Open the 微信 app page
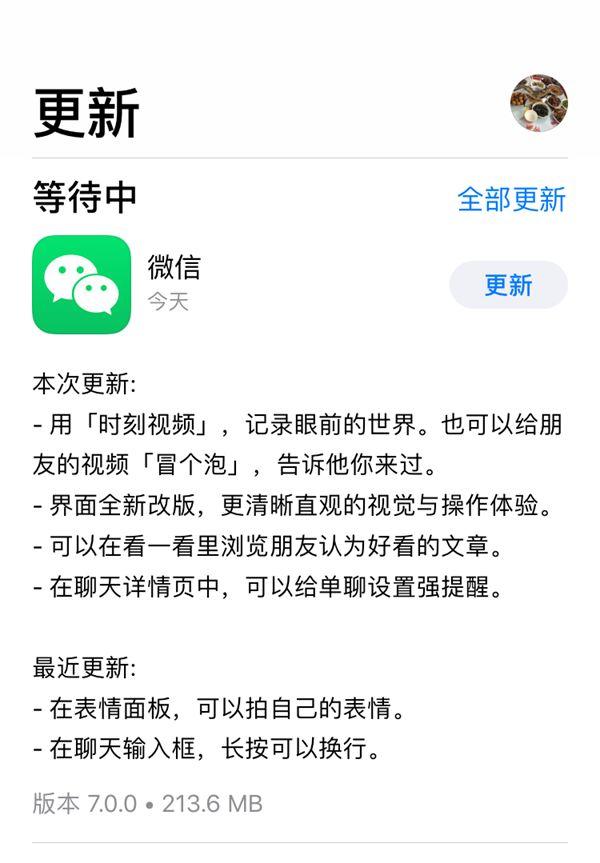Viewport: 600px width, 863px height. click(x=82, y=285)
